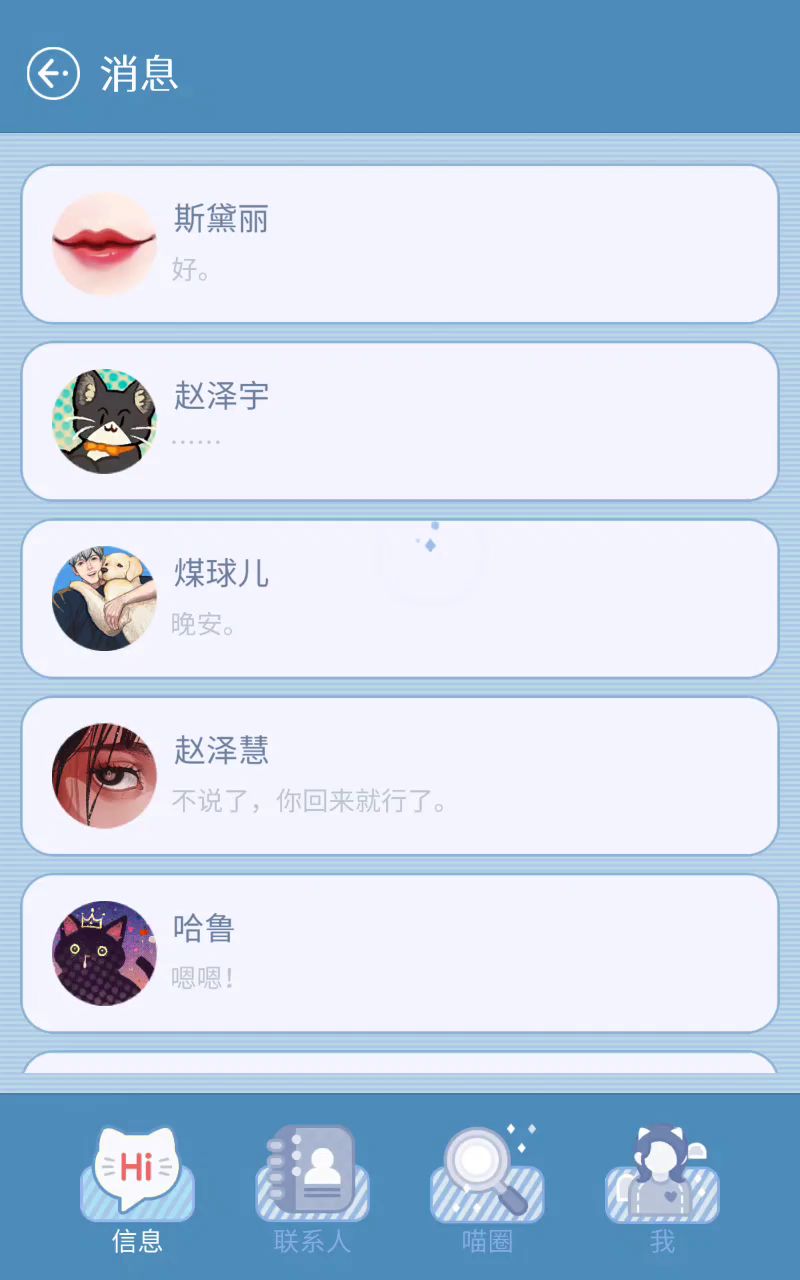Go to the 我 tab
This screenshot has width=800, height=1280.
(x=662, y=1190)
